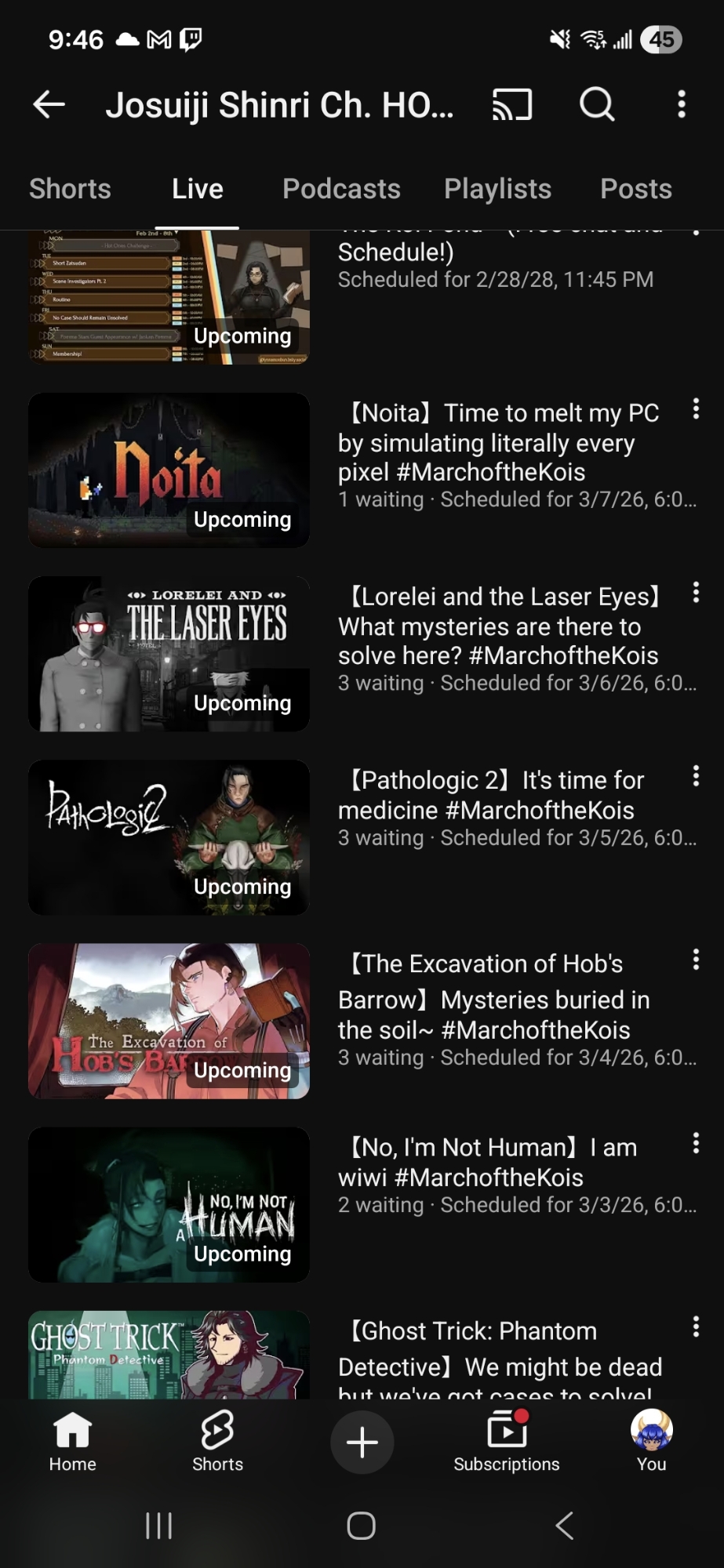Screen dimensions: 724x1568
Task: Go back from the channel page
Action: point(49,104)
